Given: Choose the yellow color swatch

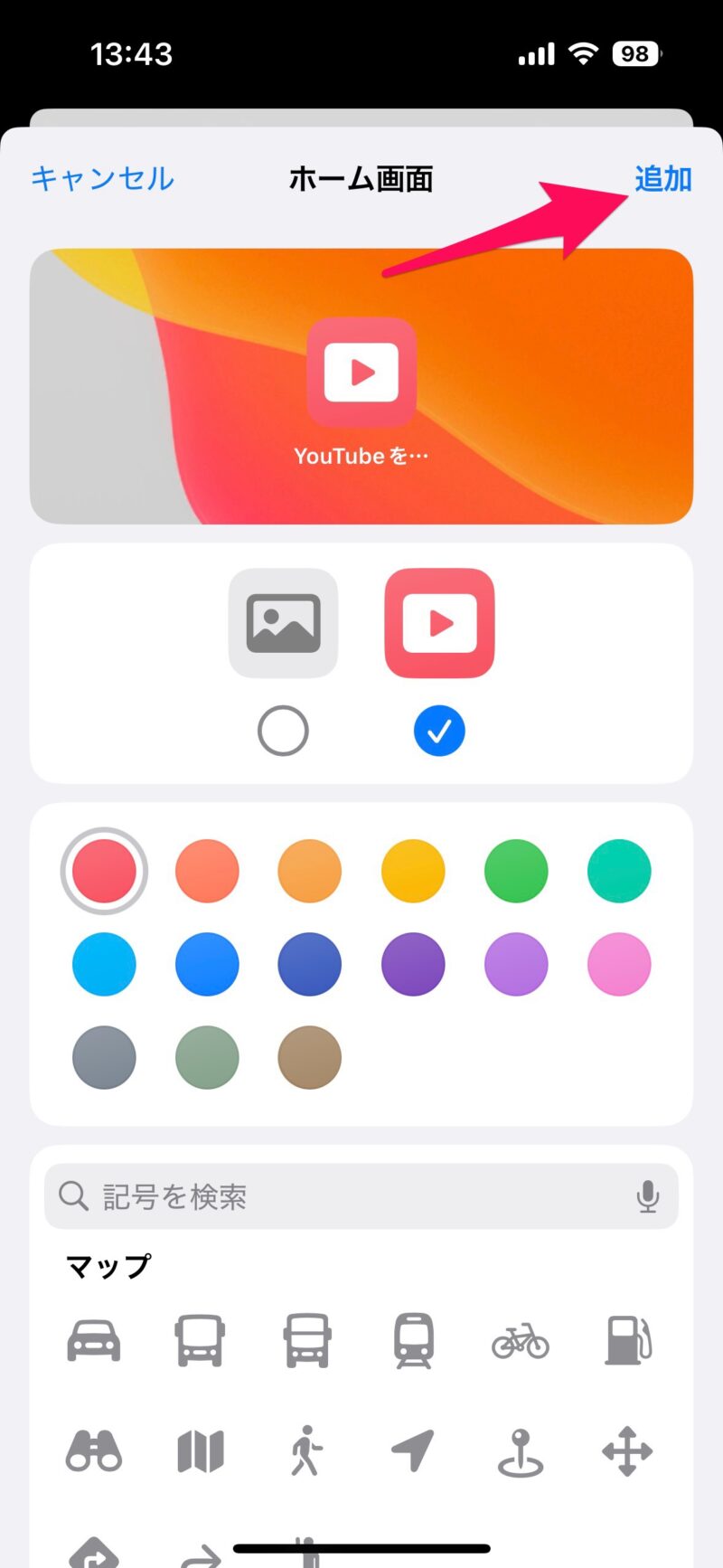Looking at the screenshot, I should (413, 871).
